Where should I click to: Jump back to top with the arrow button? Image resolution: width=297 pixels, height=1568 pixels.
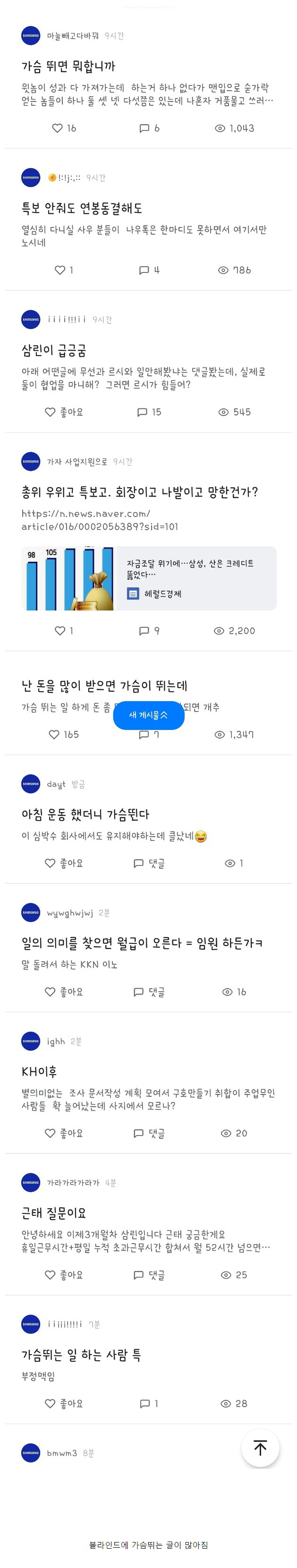(x=260, y=1448)
